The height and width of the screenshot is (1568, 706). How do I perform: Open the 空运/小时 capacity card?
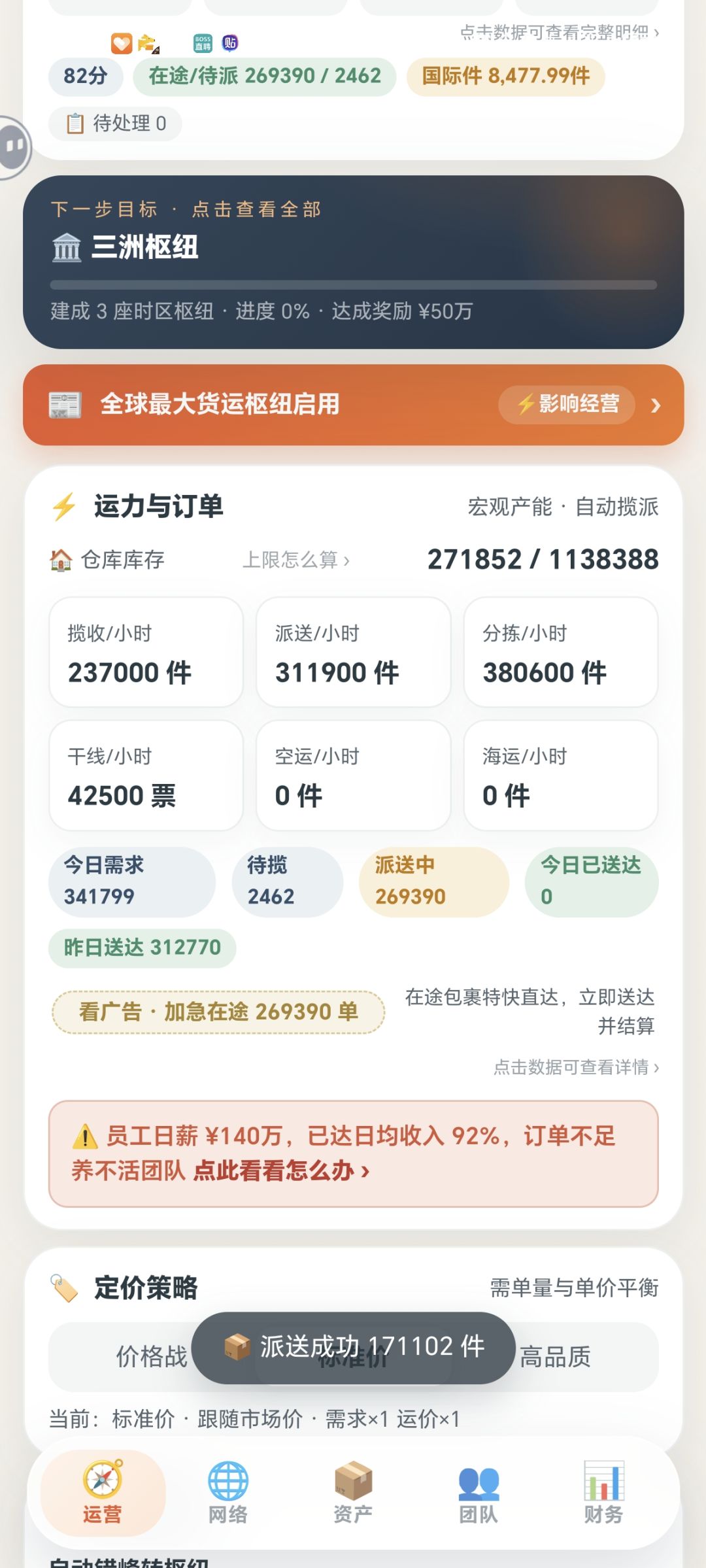354,775
